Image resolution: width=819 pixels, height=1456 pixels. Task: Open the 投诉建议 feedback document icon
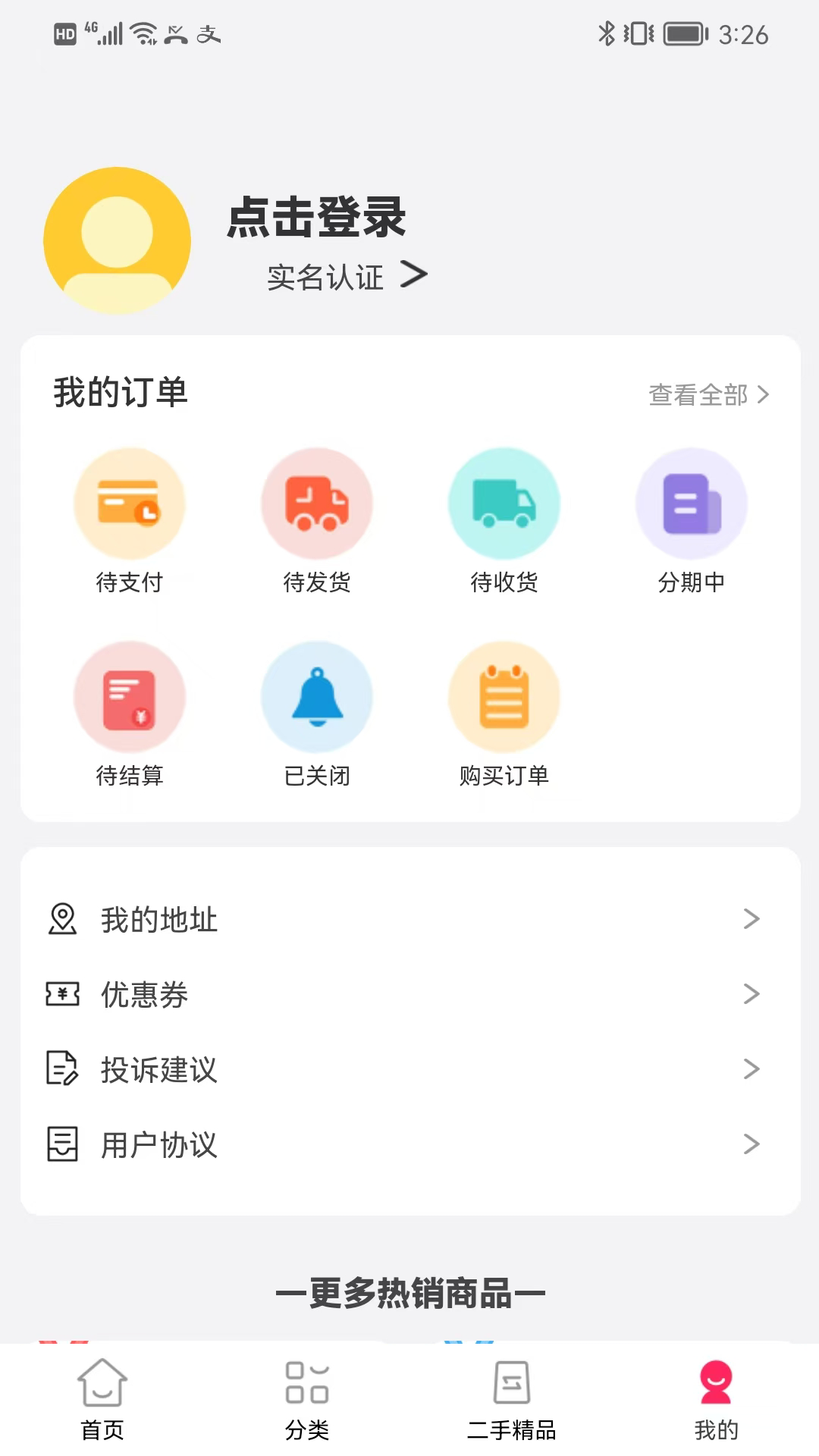pos(62,1070)
